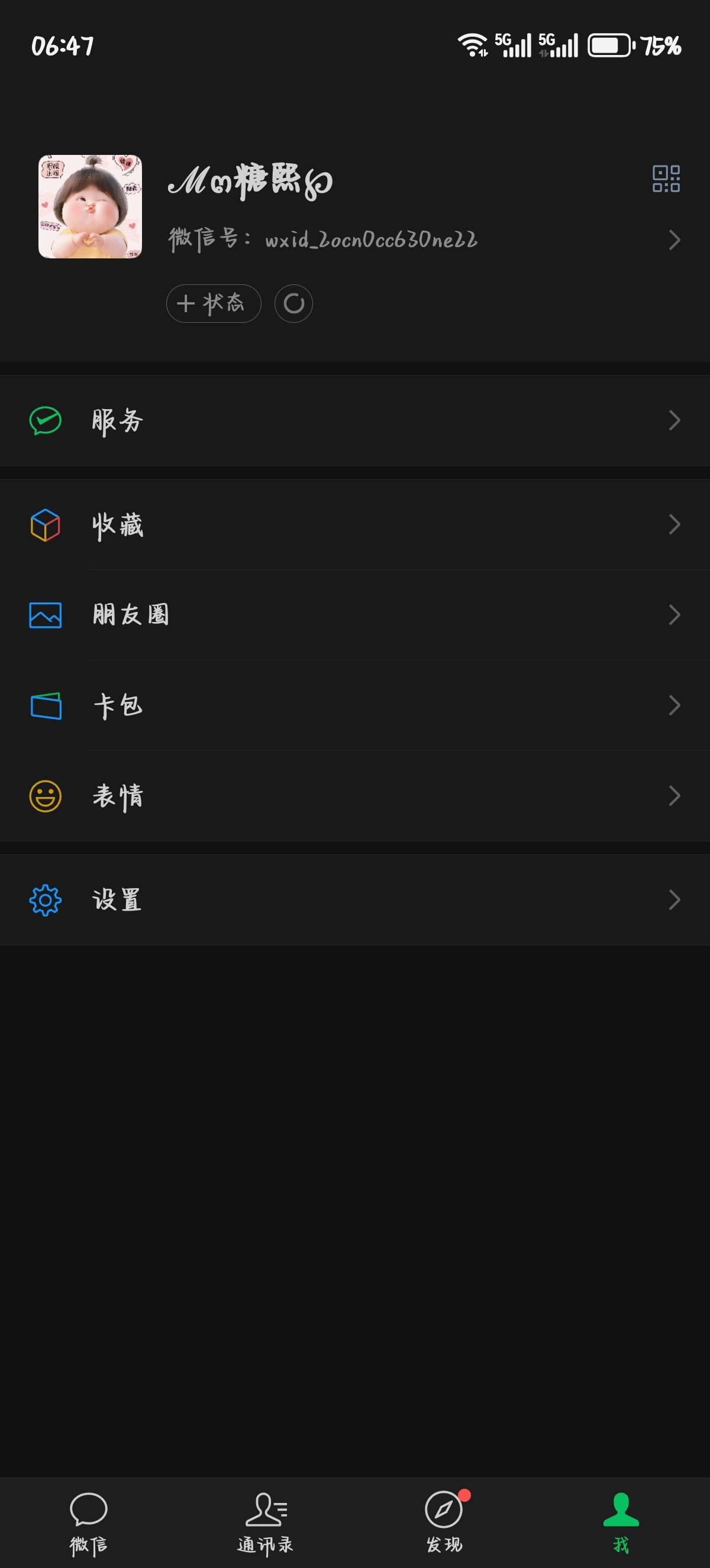Open the 卡包 row
This screenshot has width=710, height=1568.
pos(355,705)
